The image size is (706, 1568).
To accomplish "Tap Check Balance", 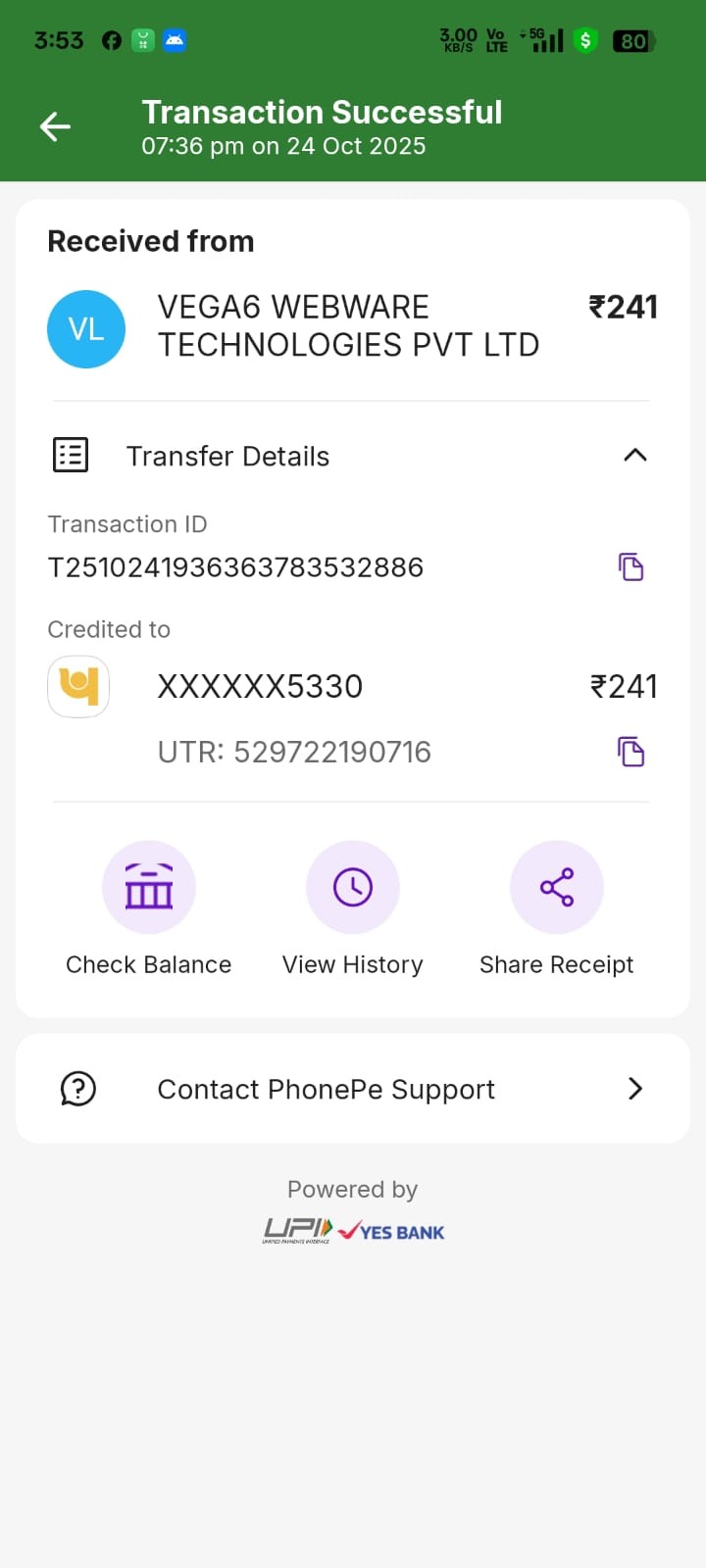I will pyautogui.click(x=149, y=888).
